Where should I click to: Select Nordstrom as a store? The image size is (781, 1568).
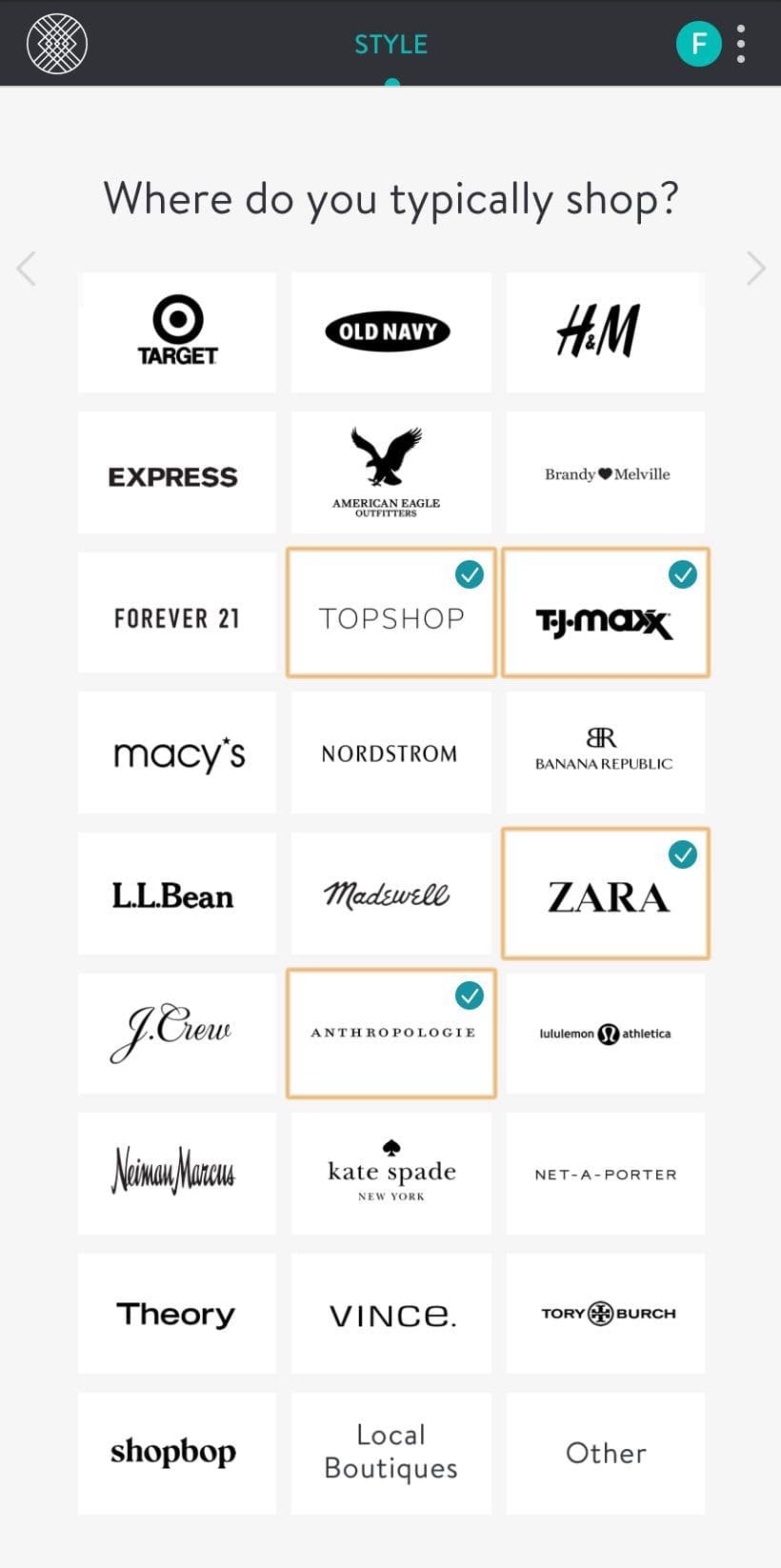click(x=390, y=753)
